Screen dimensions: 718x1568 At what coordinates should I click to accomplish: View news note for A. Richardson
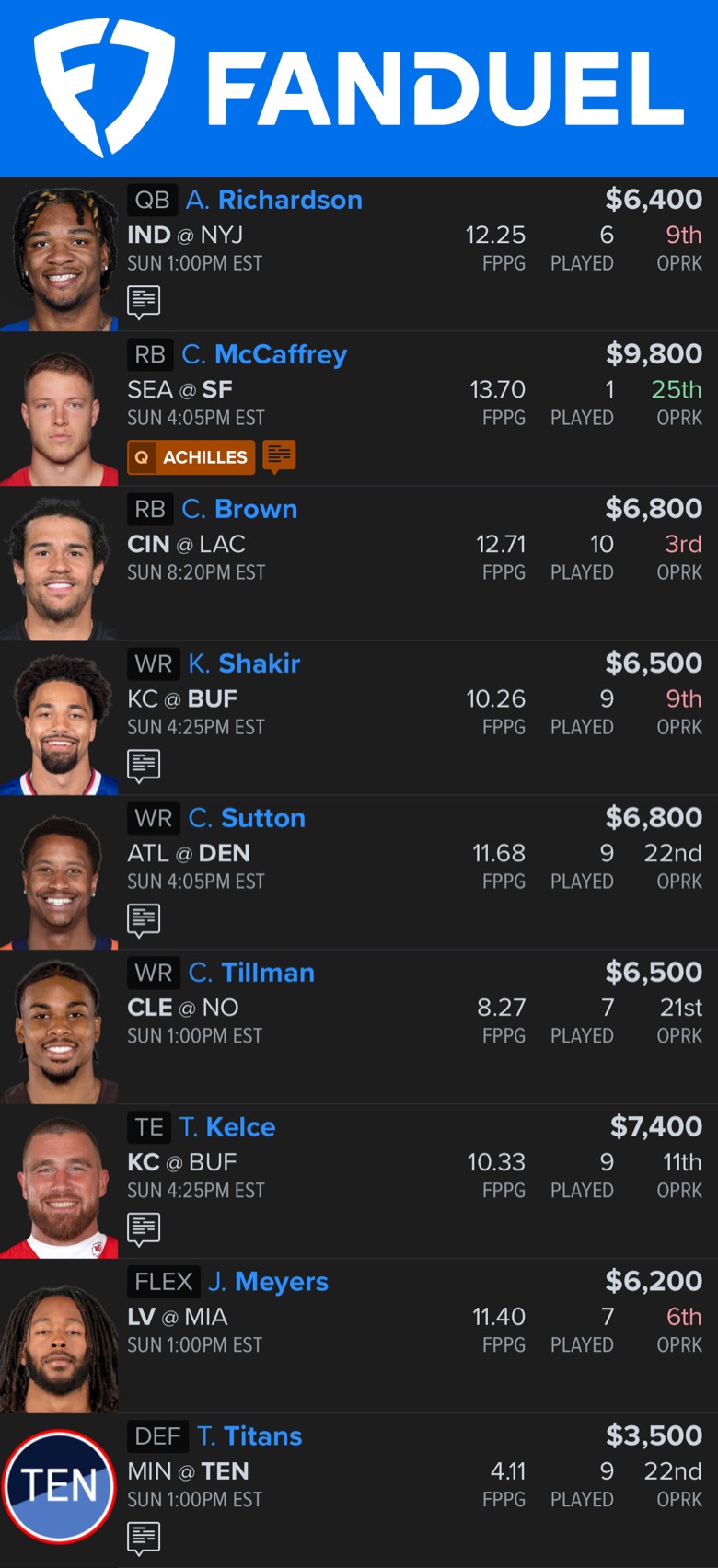tap(144, 301)
